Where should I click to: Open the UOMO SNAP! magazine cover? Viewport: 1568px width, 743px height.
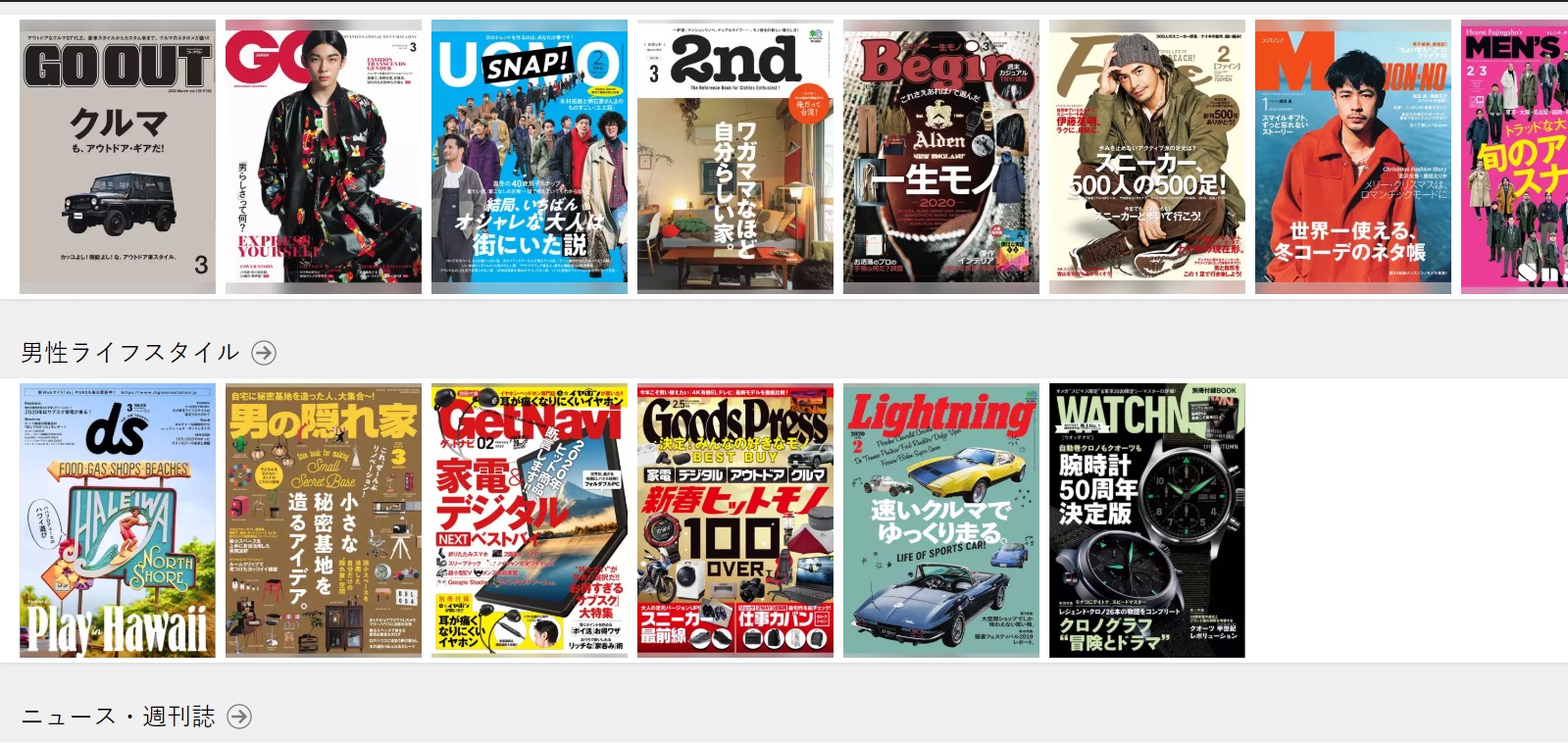(530, 157)
